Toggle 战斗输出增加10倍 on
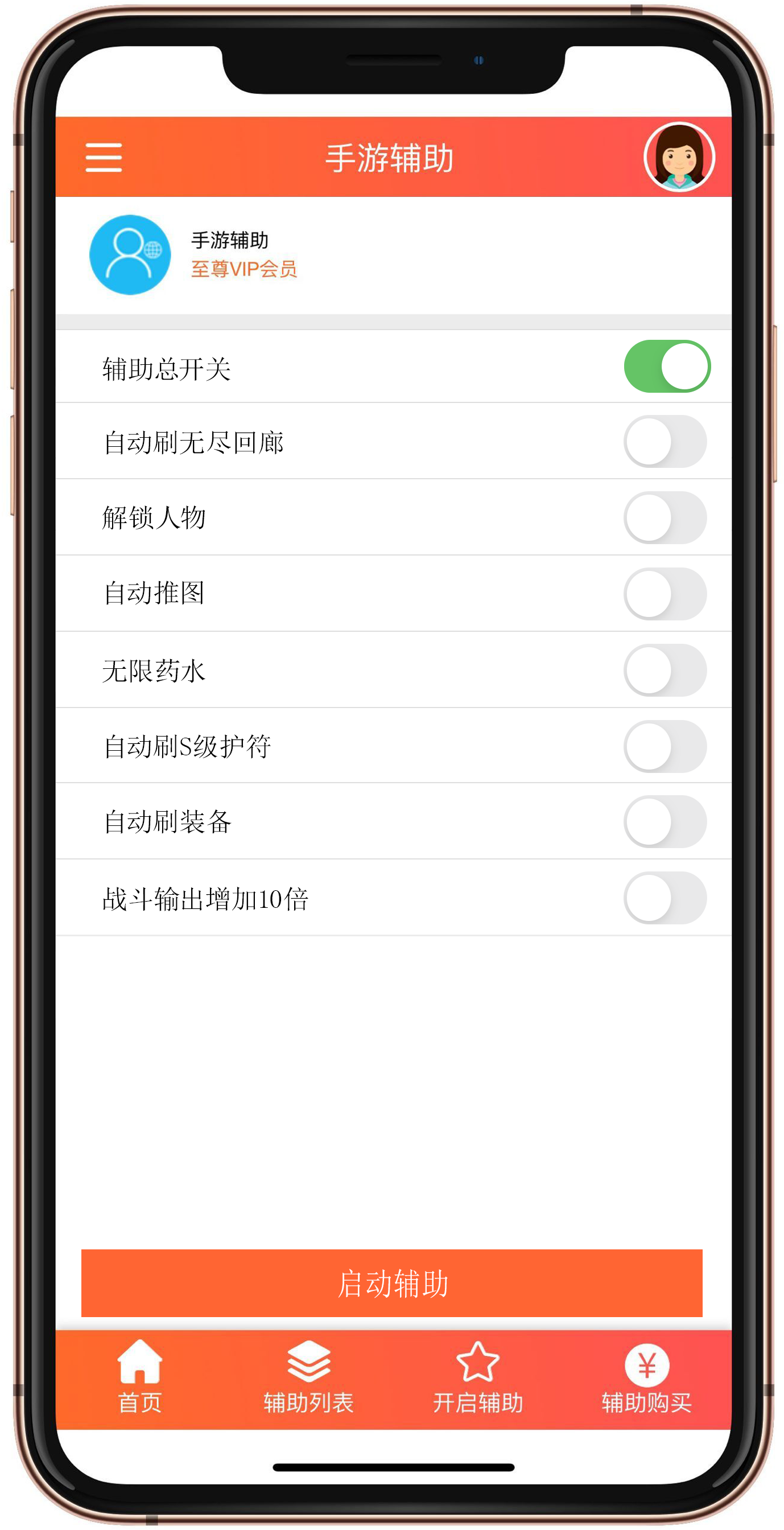Viewport: 784px width, 1530px height. pyautogui.click(x=665, y=898)
